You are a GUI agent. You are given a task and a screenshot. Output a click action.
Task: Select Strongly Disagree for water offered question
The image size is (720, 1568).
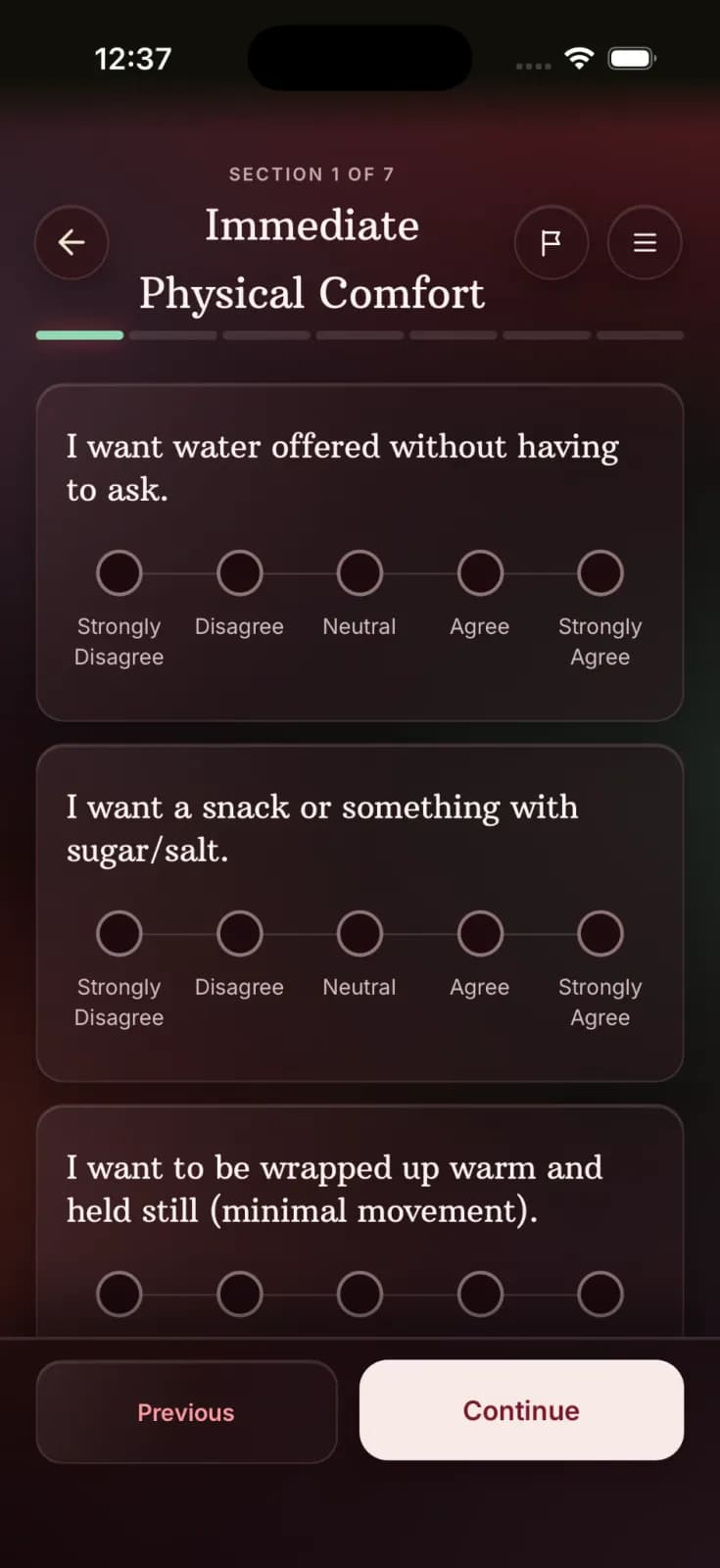(x=120, y=572)
